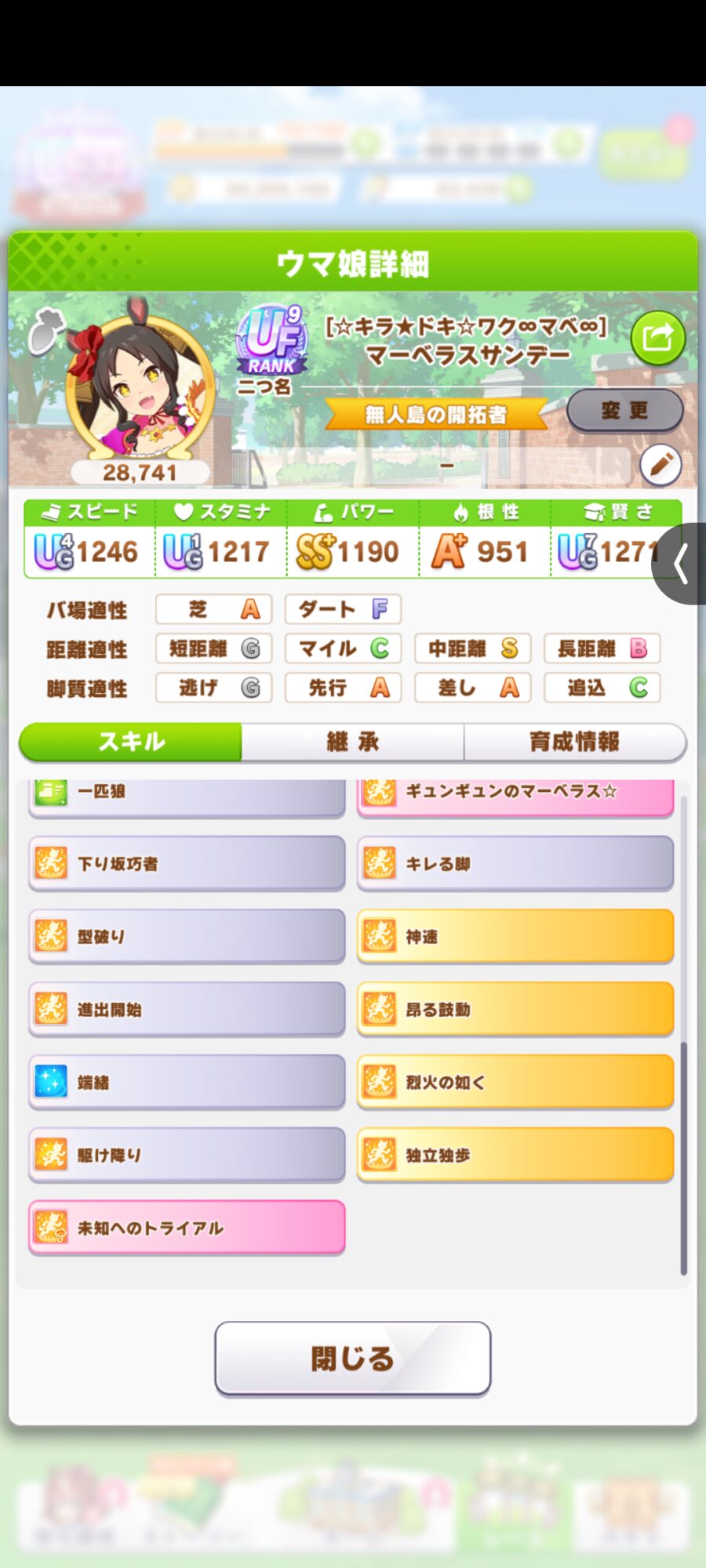View the 独立独歩 skill

(515, 1155)
